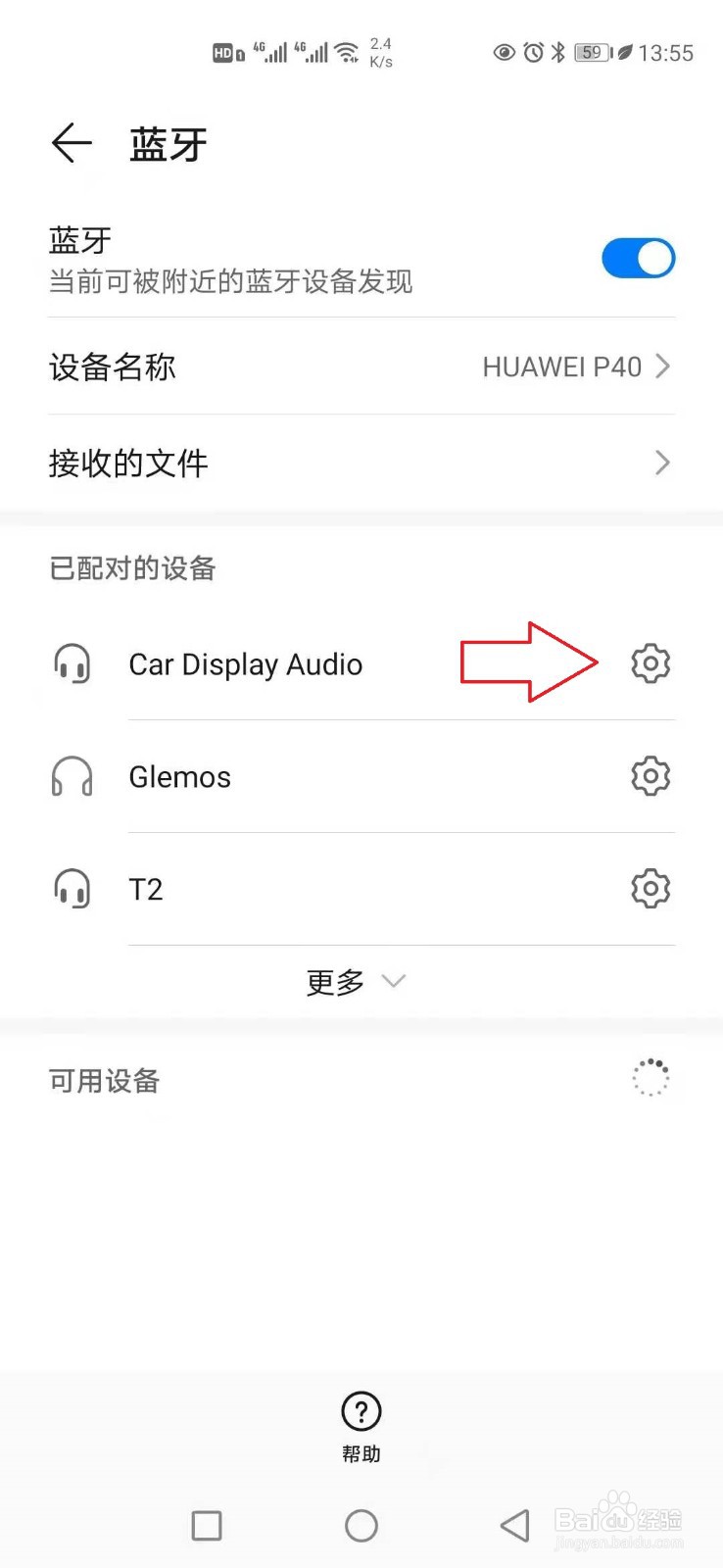This screenshot has width=723, height=1568.
Task: Open 设备名称 showing HUAWEI P40
Action: [361, 367]
